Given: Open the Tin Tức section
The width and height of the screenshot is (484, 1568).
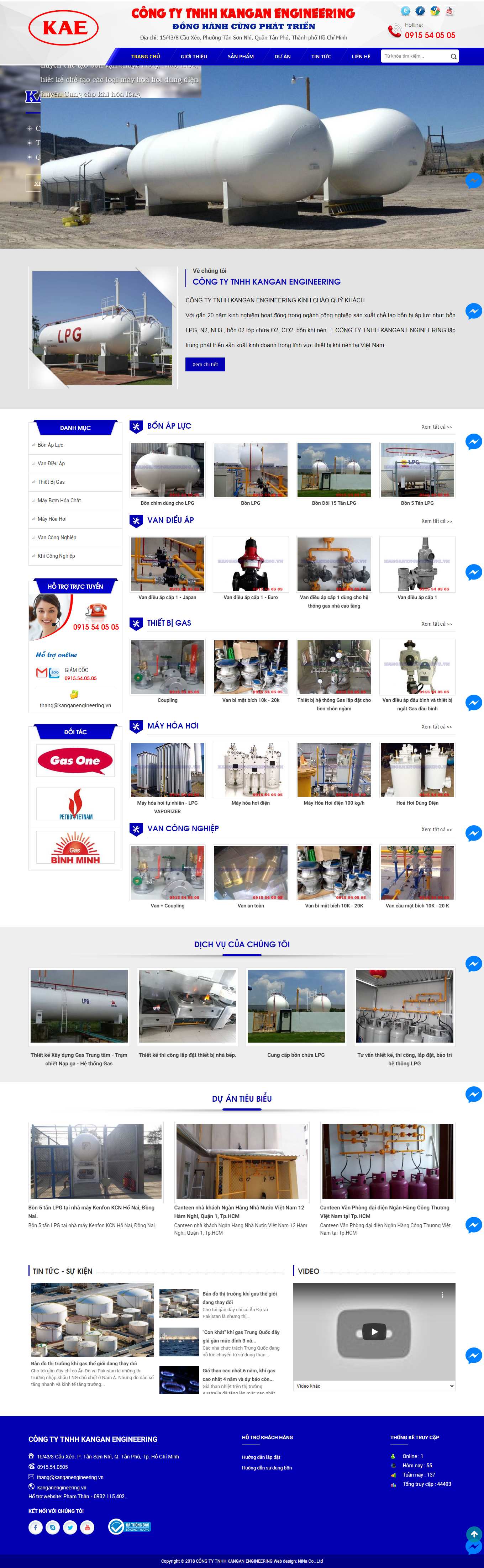Looking at the screenshot, I should (321, 57).
